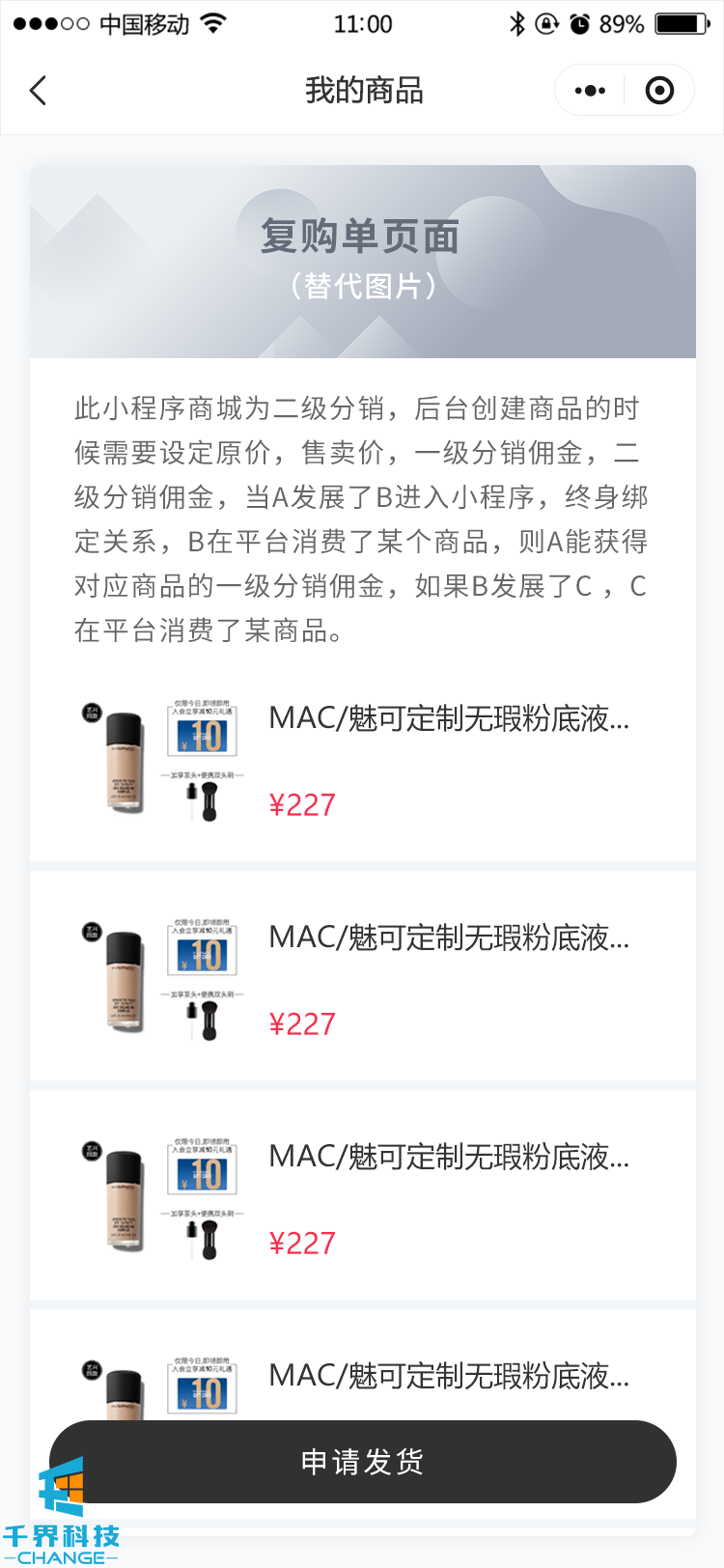
Task: Open the first MAC/魅可定制无瑕粉底液 product card
Action: 362,761
